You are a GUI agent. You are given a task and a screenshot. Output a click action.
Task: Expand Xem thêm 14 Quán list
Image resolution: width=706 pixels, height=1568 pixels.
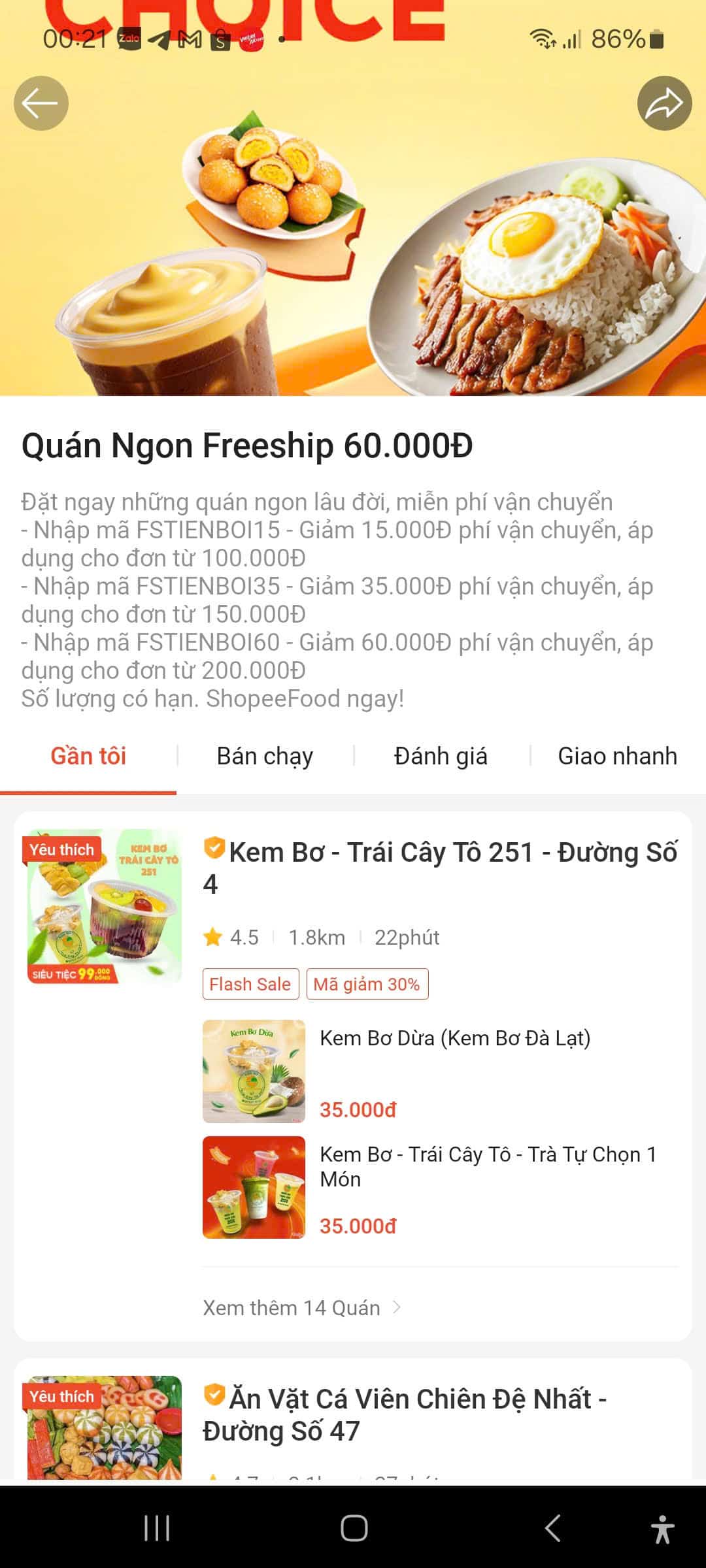pos(292,1307)
